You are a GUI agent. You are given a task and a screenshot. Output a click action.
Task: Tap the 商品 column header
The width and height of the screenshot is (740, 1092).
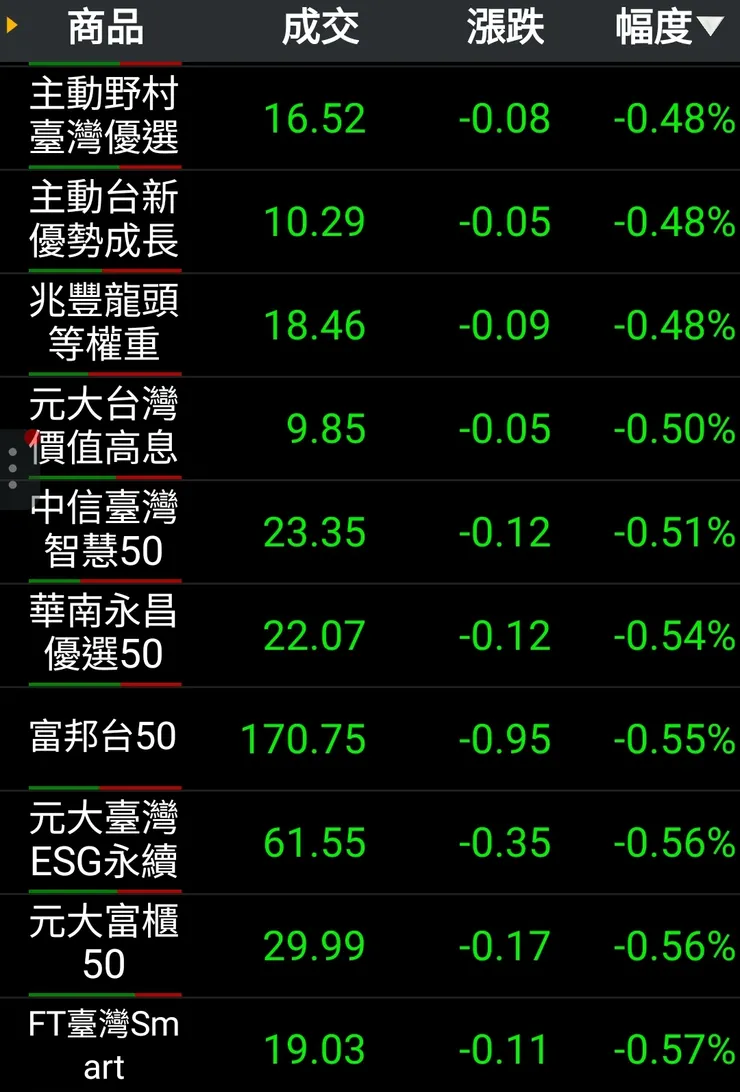[x=105, y=28]
